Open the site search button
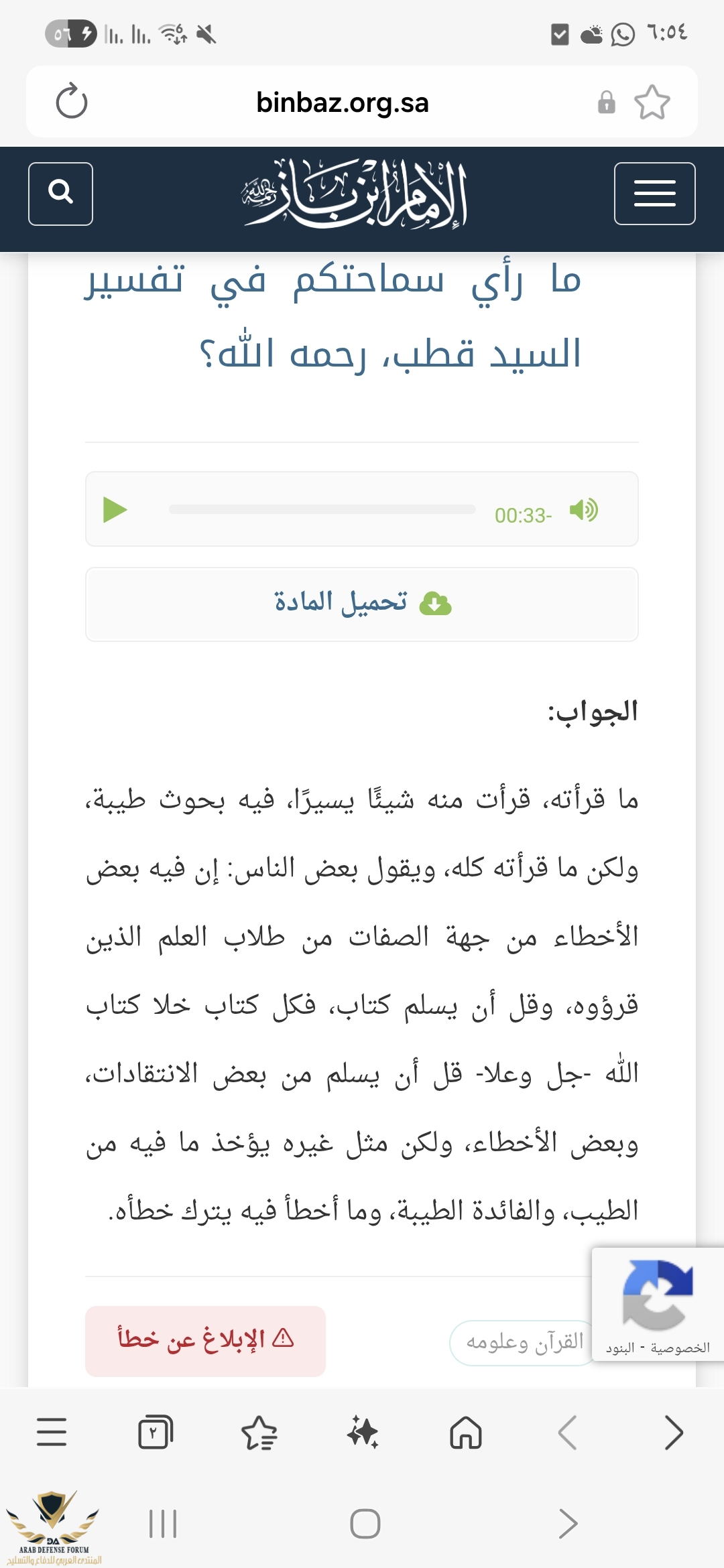Image resolution: width=724 pixels, height=1568 pixels. click(61, 194)
